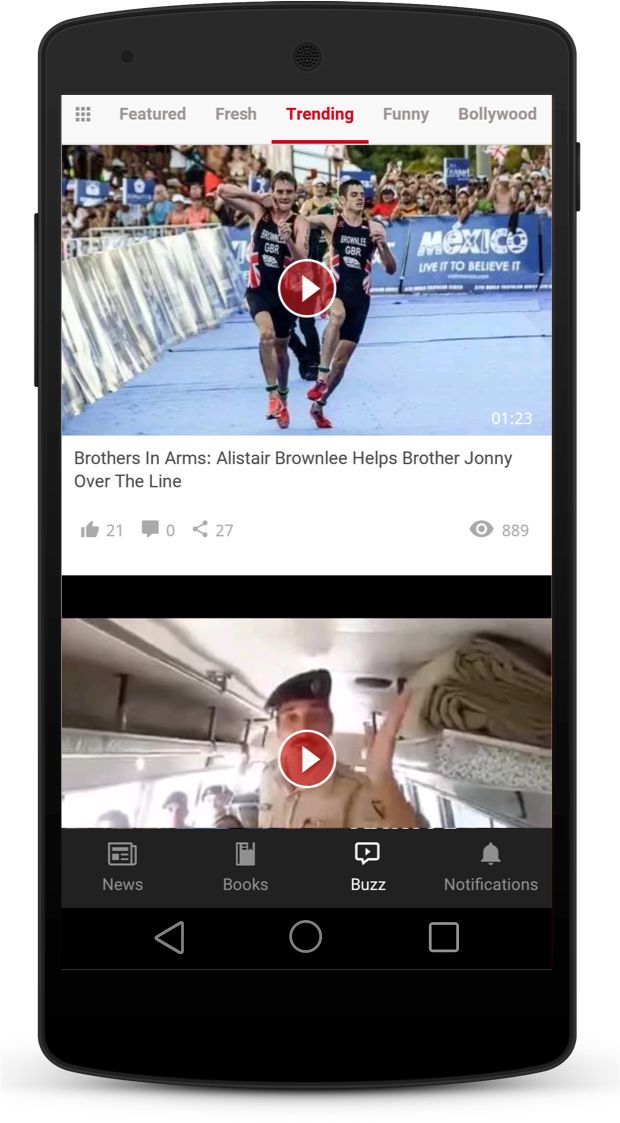Open the Brothers In Arms video title
620x1123 pixels.
tap(293, 469)
